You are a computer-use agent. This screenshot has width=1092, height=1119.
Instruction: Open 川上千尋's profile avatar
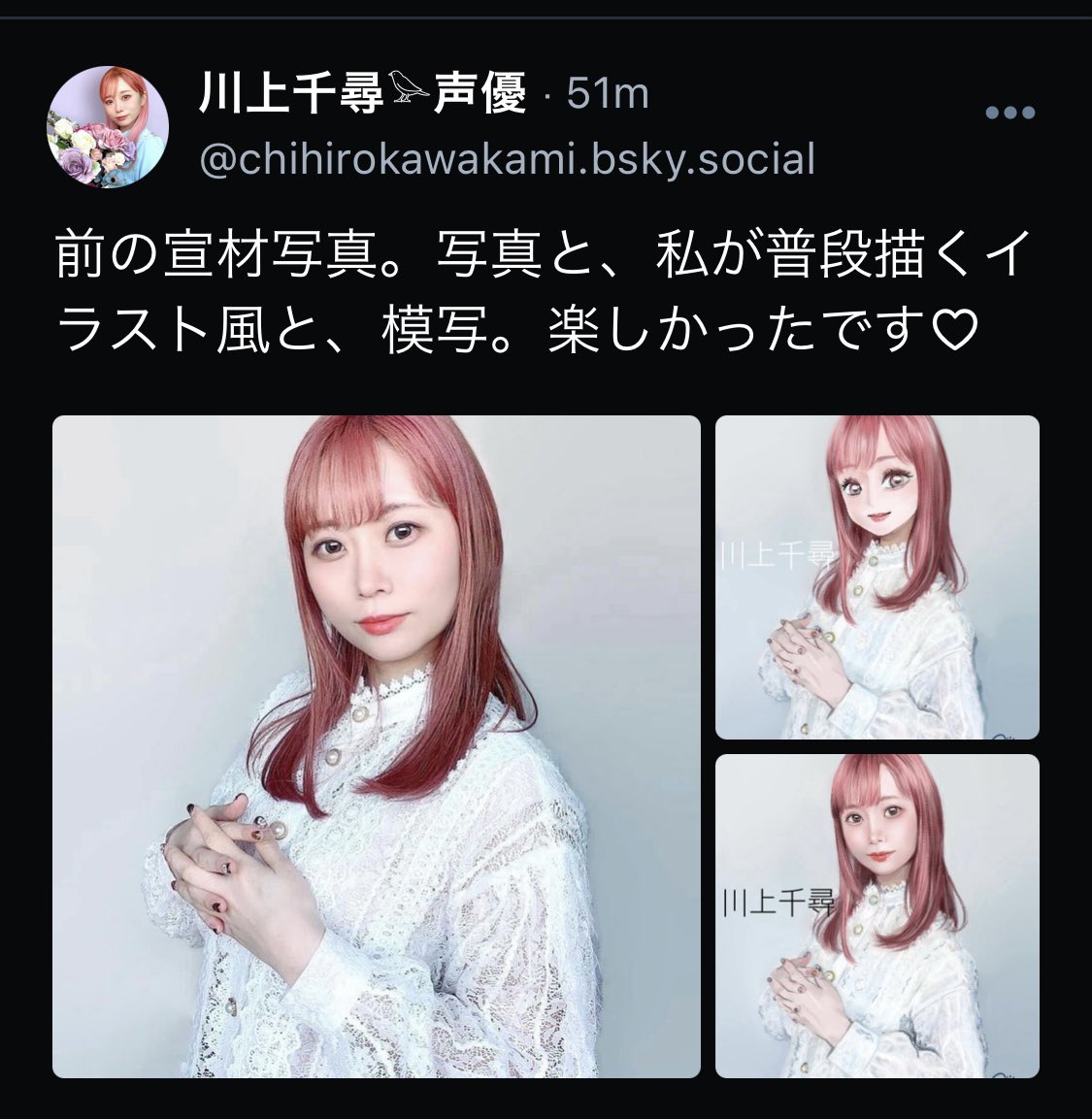tap(109, 127)
